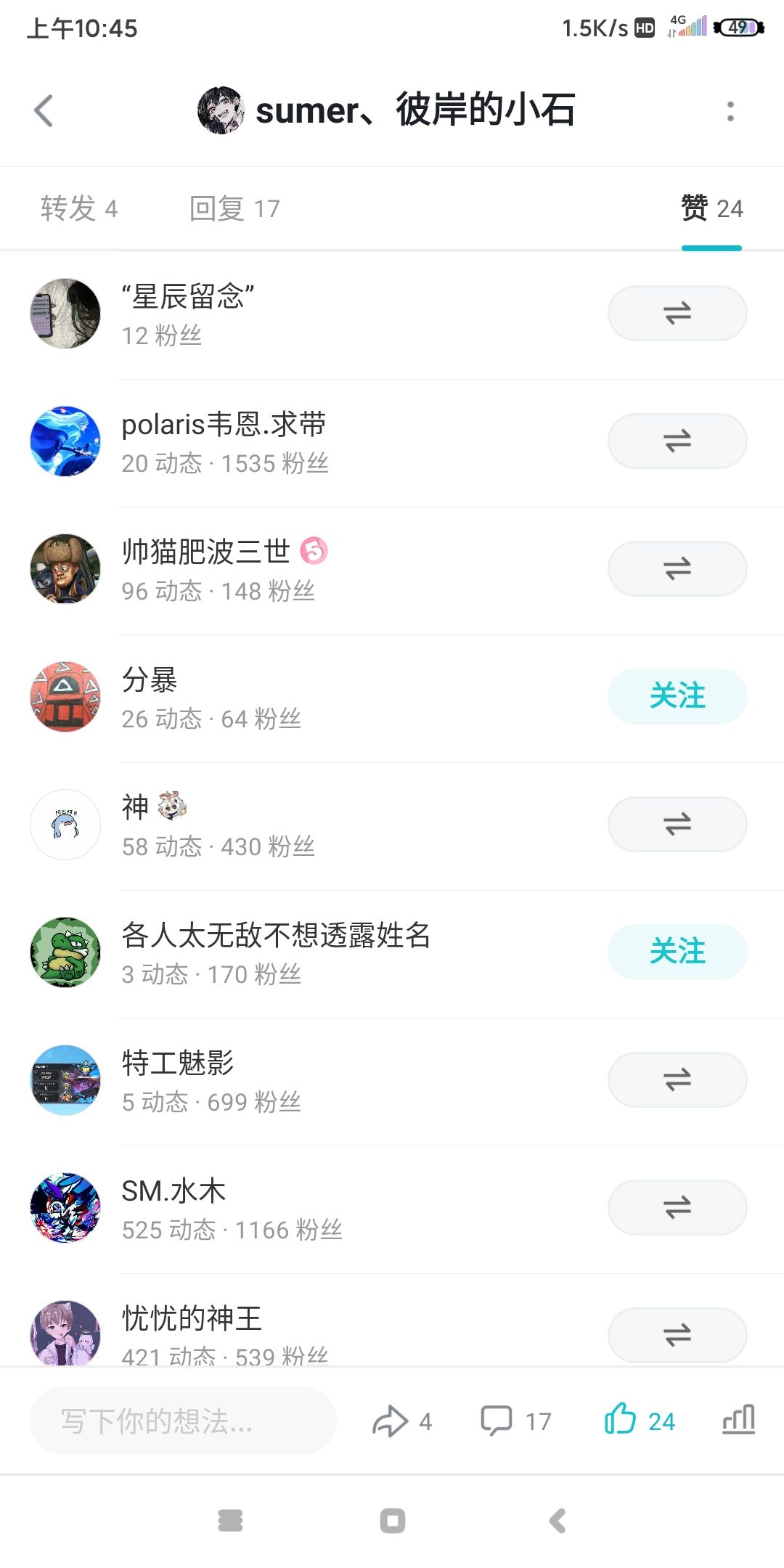Viewport: 784px width, 1568px height.
Task: Follow 分暴 using the 关注 button
Action: point(677,695)
